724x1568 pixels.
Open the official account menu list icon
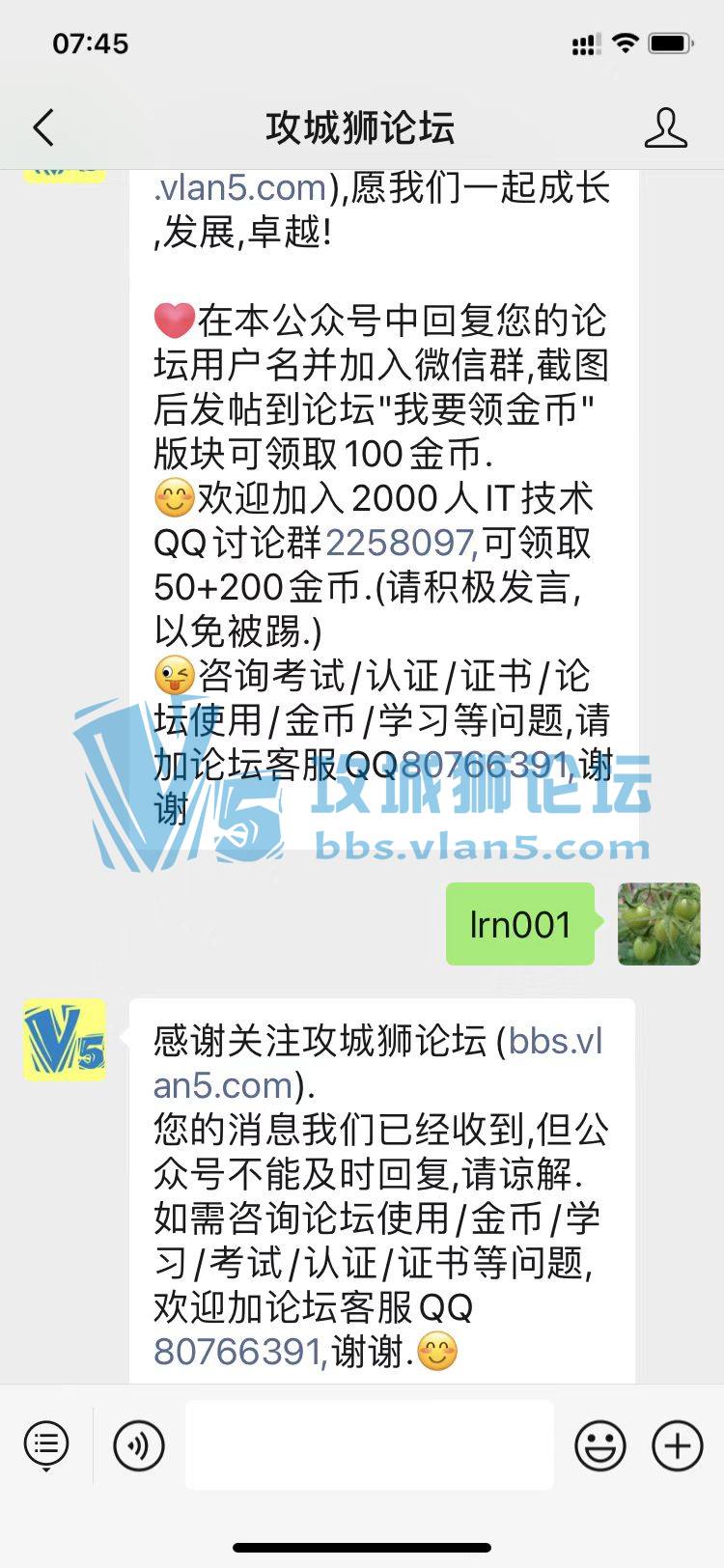[x=45, y=1444]
